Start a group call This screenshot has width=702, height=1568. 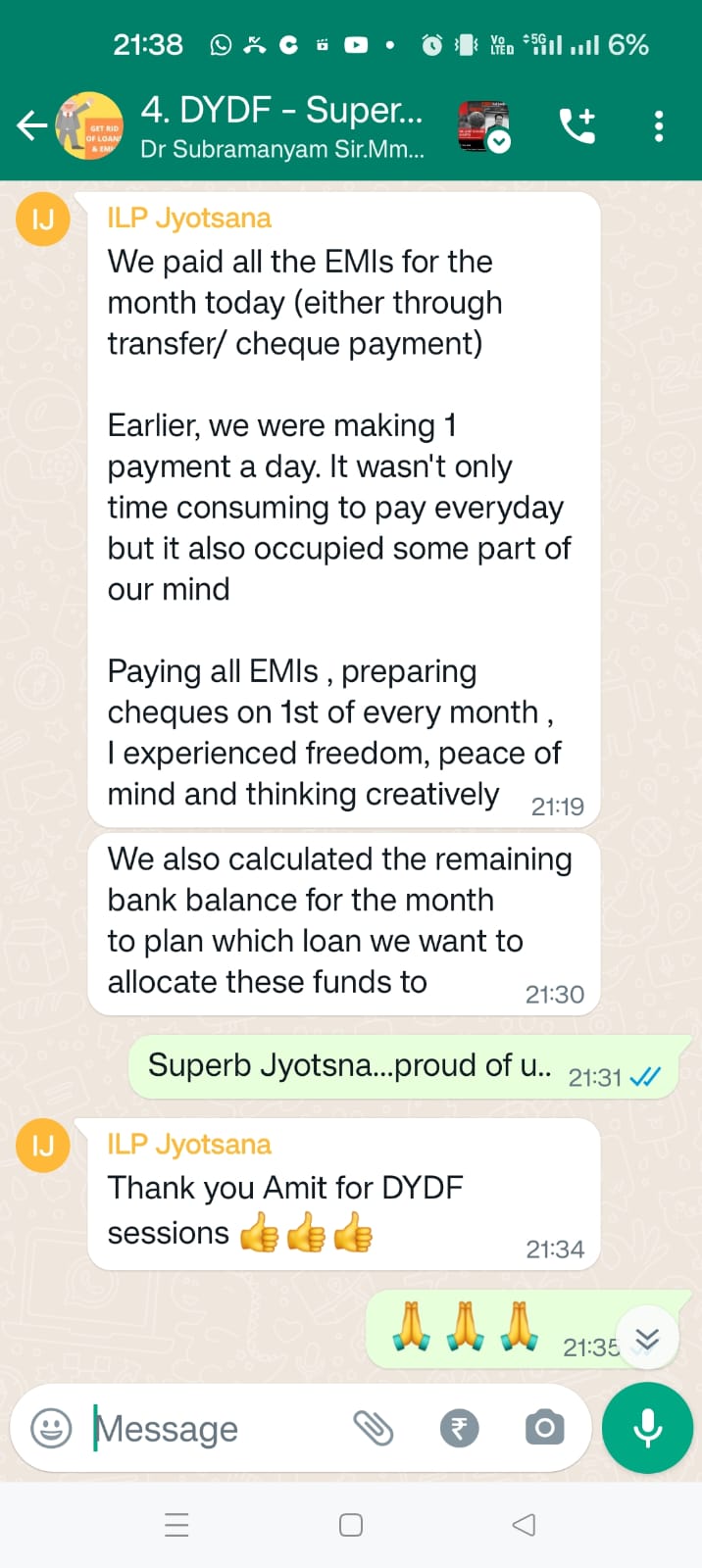(577, 125)
